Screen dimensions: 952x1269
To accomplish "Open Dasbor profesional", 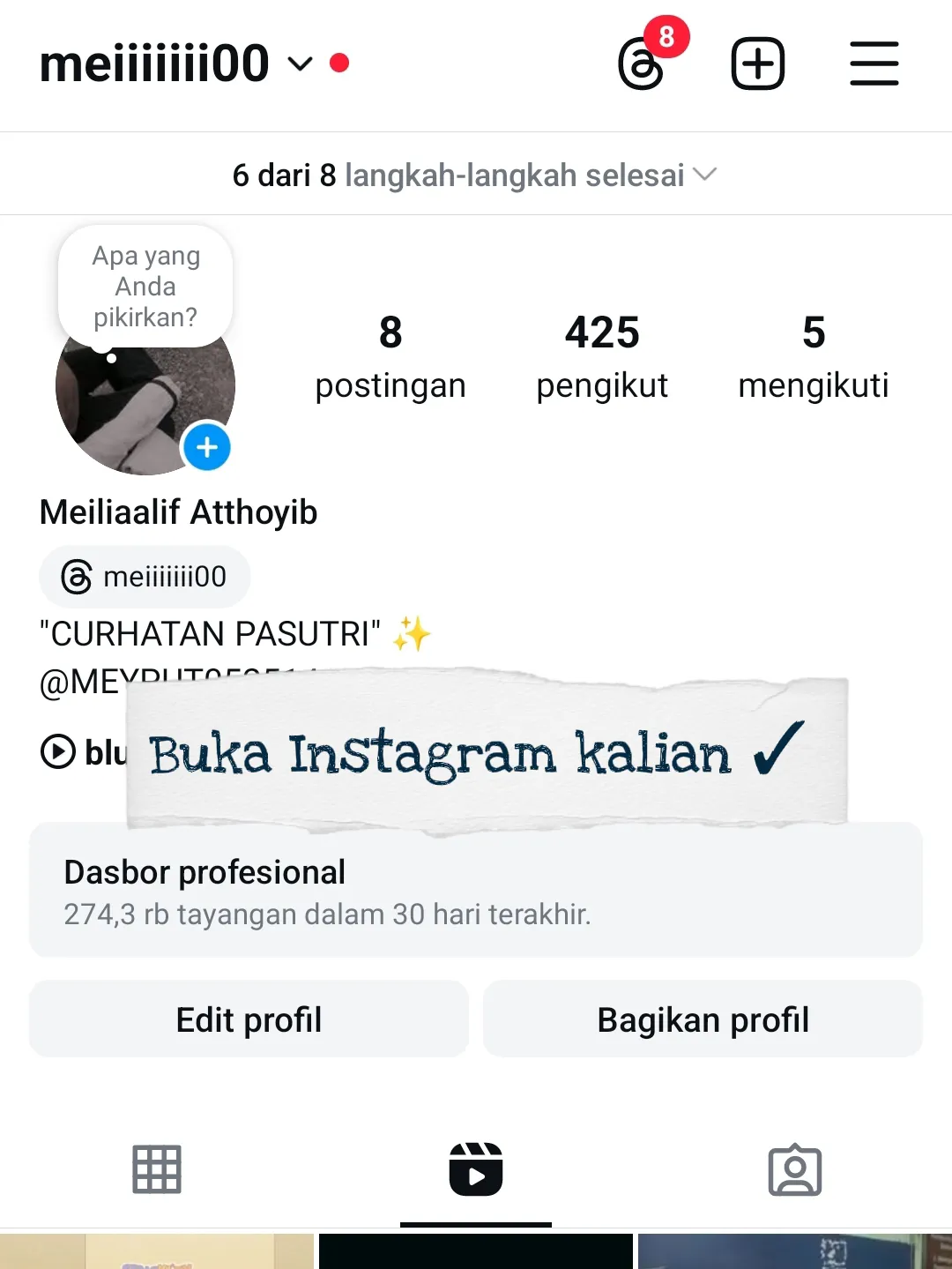I will point(475,890).
